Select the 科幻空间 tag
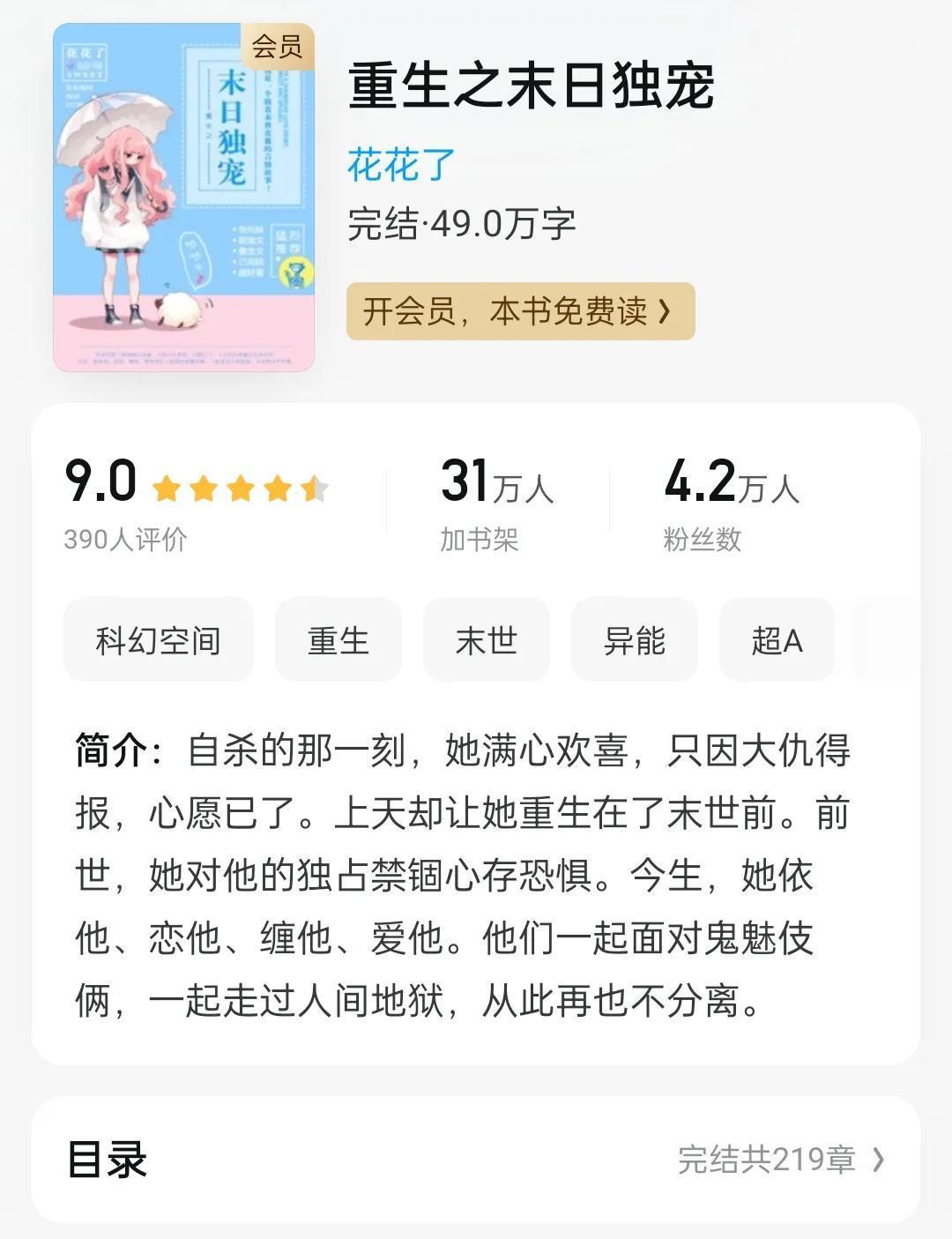Viewport: 952px width, 1239px height. tap(159, 640)
